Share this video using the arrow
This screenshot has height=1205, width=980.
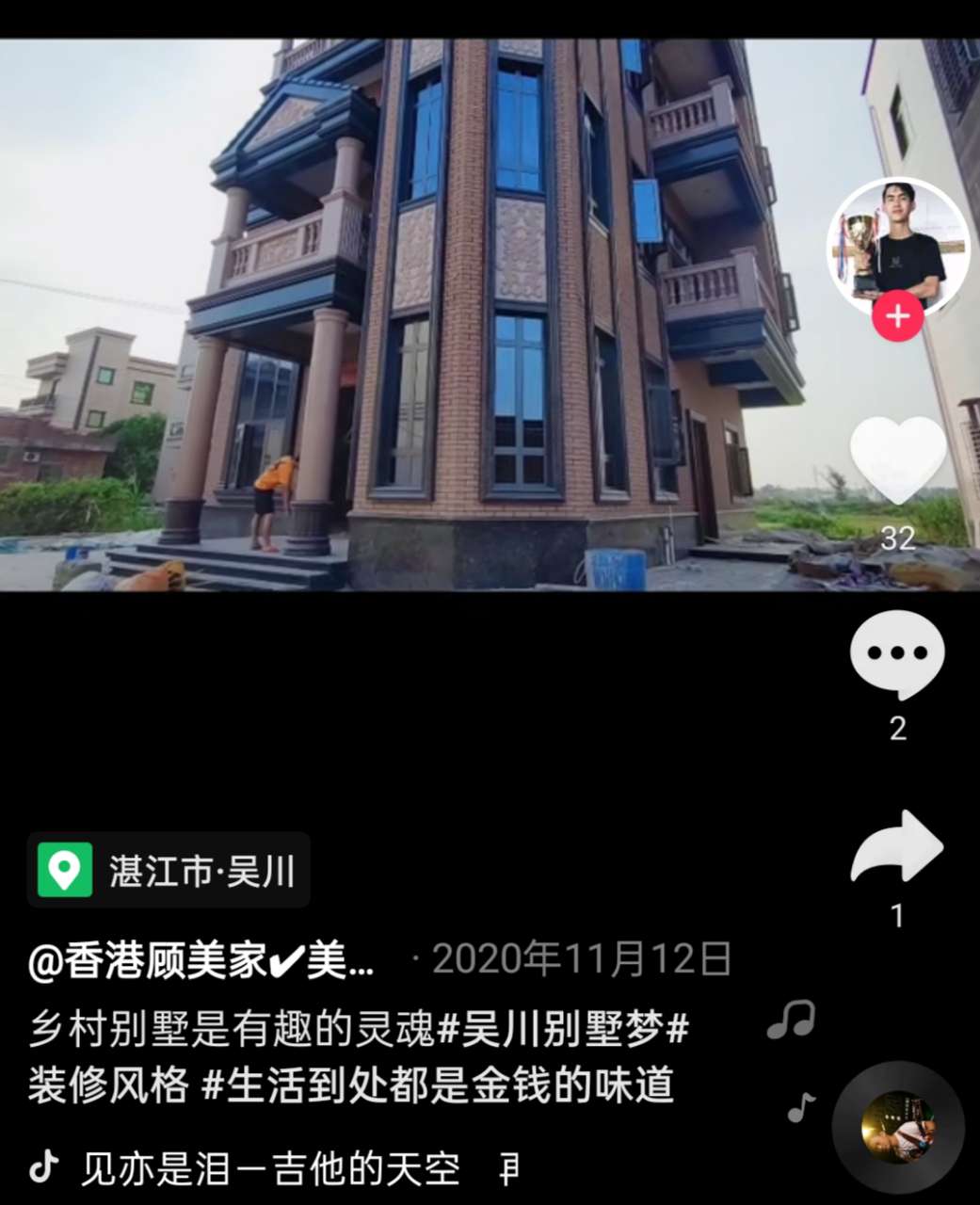897,847
